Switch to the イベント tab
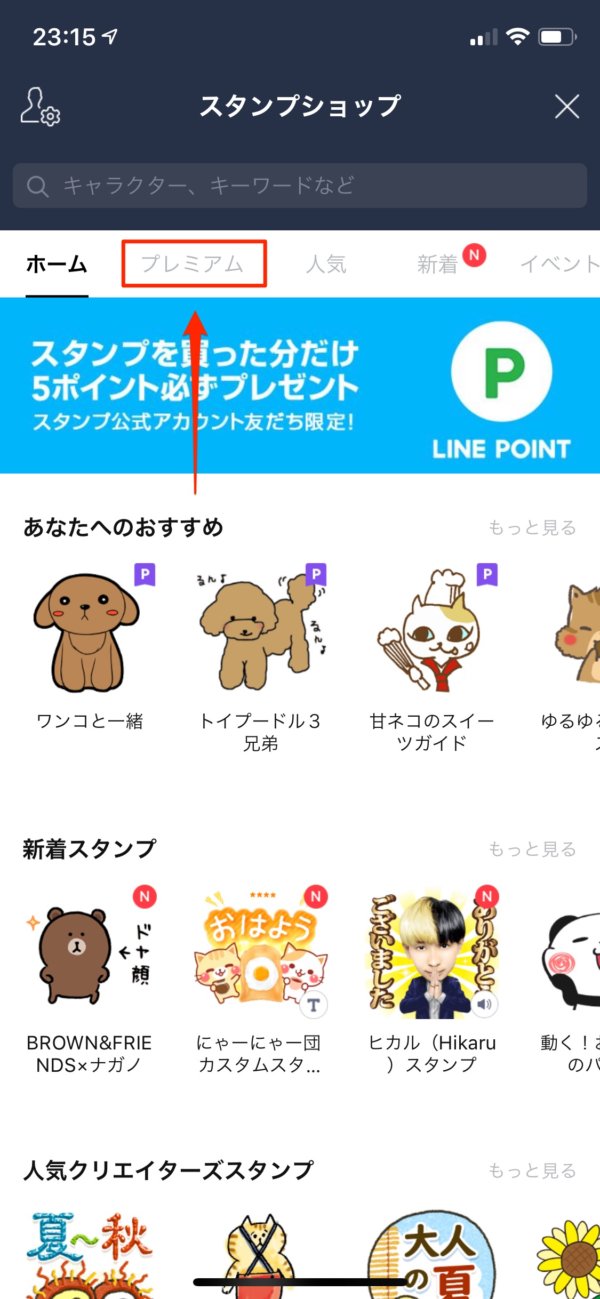Screen dimensions: 600x1299 (560, 264)
